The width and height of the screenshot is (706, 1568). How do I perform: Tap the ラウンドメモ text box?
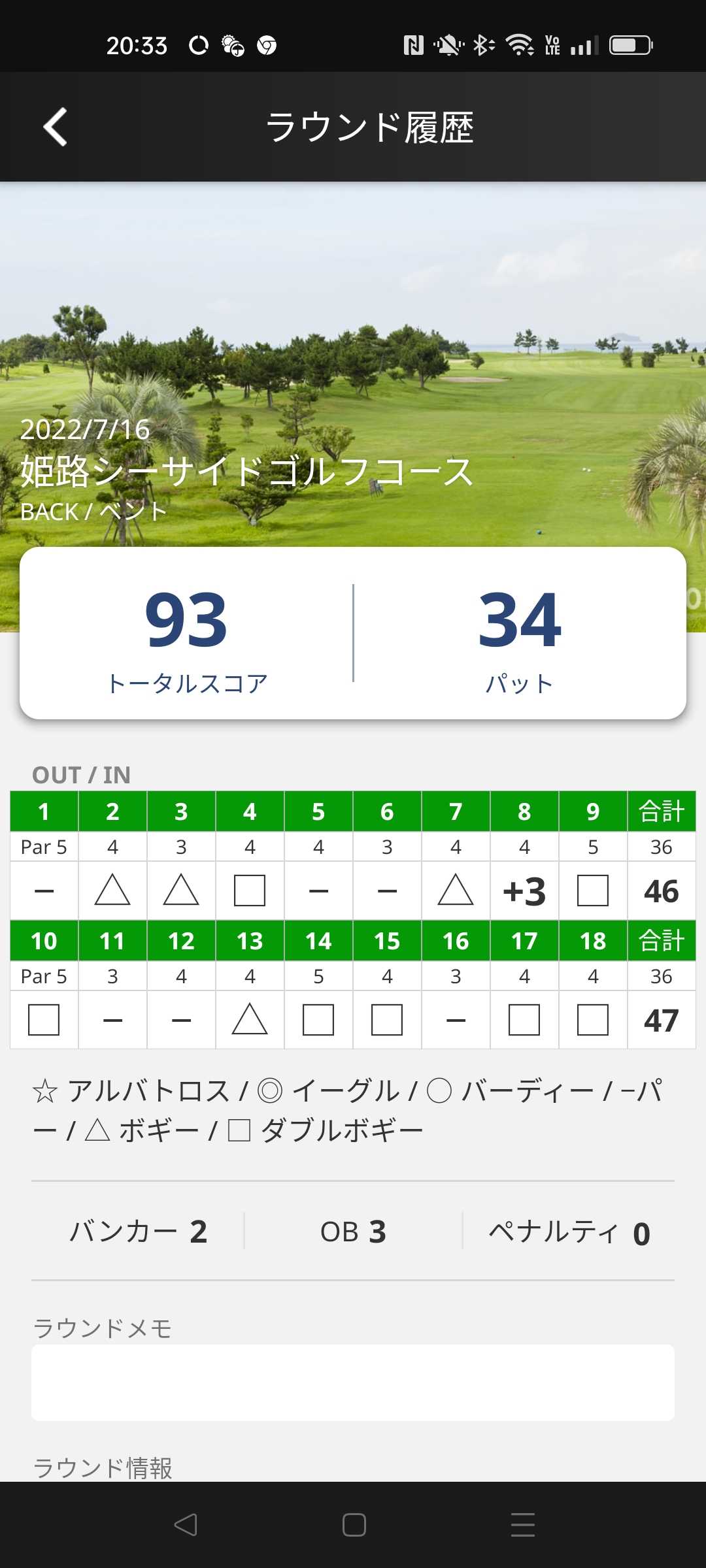pos(353,1382)
